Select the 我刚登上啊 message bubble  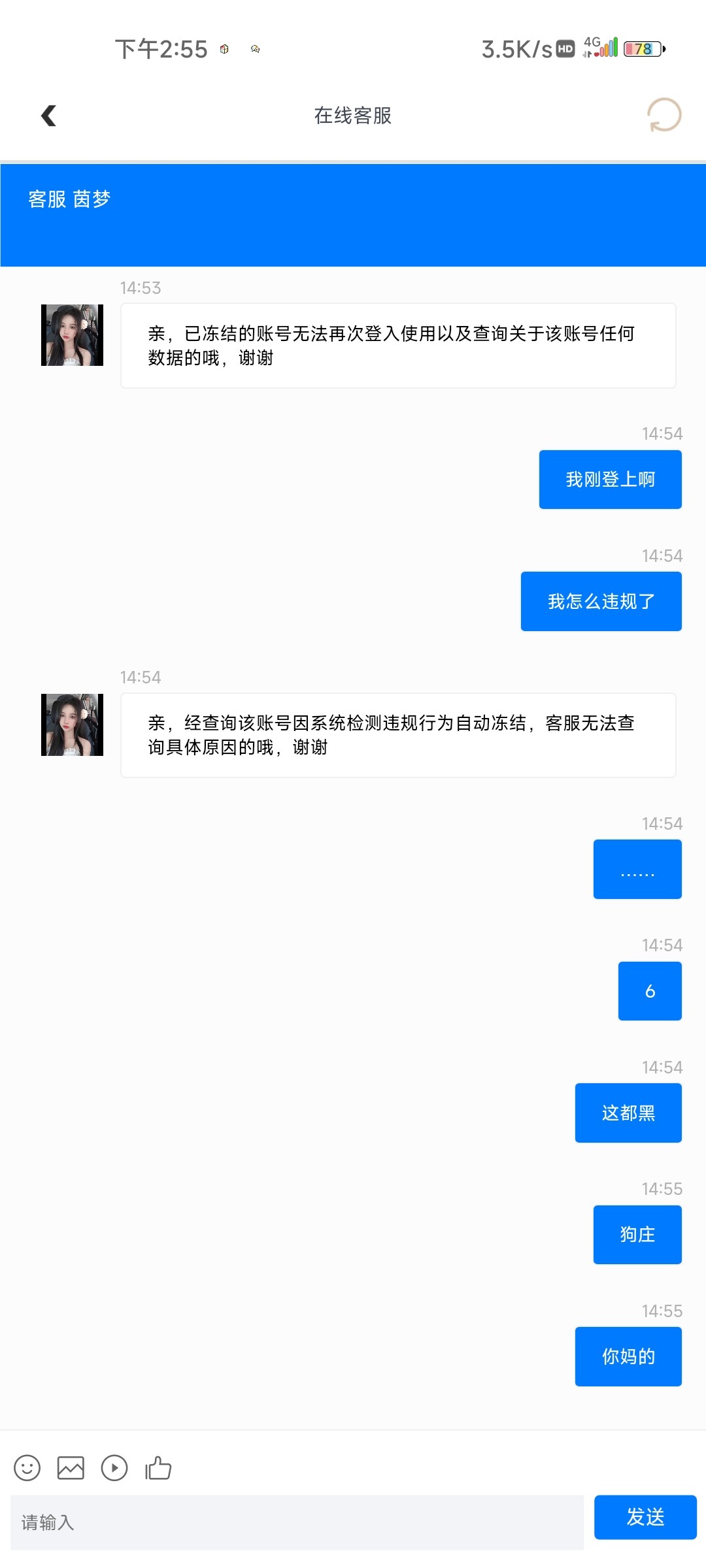(x=610, y=479)
